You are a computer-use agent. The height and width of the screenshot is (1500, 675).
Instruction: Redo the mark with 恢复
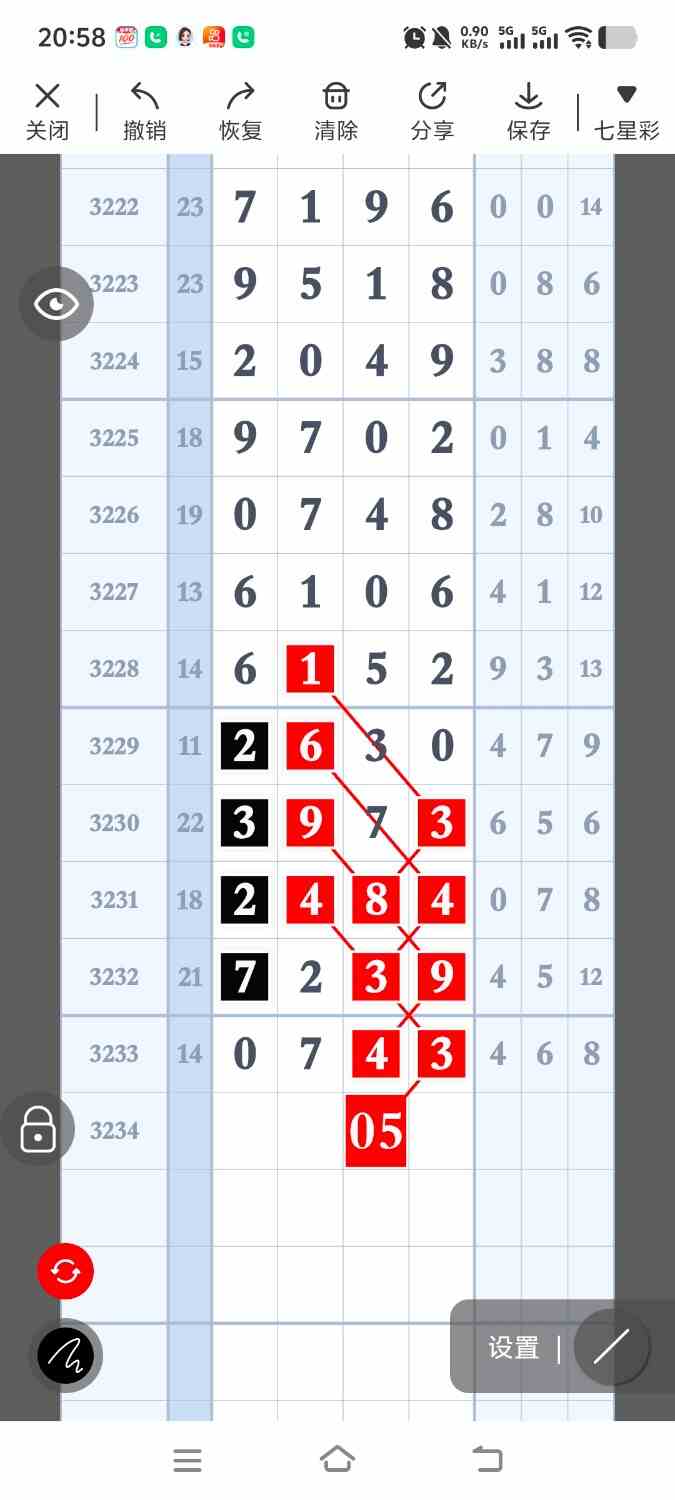click(x=240, y=111)
